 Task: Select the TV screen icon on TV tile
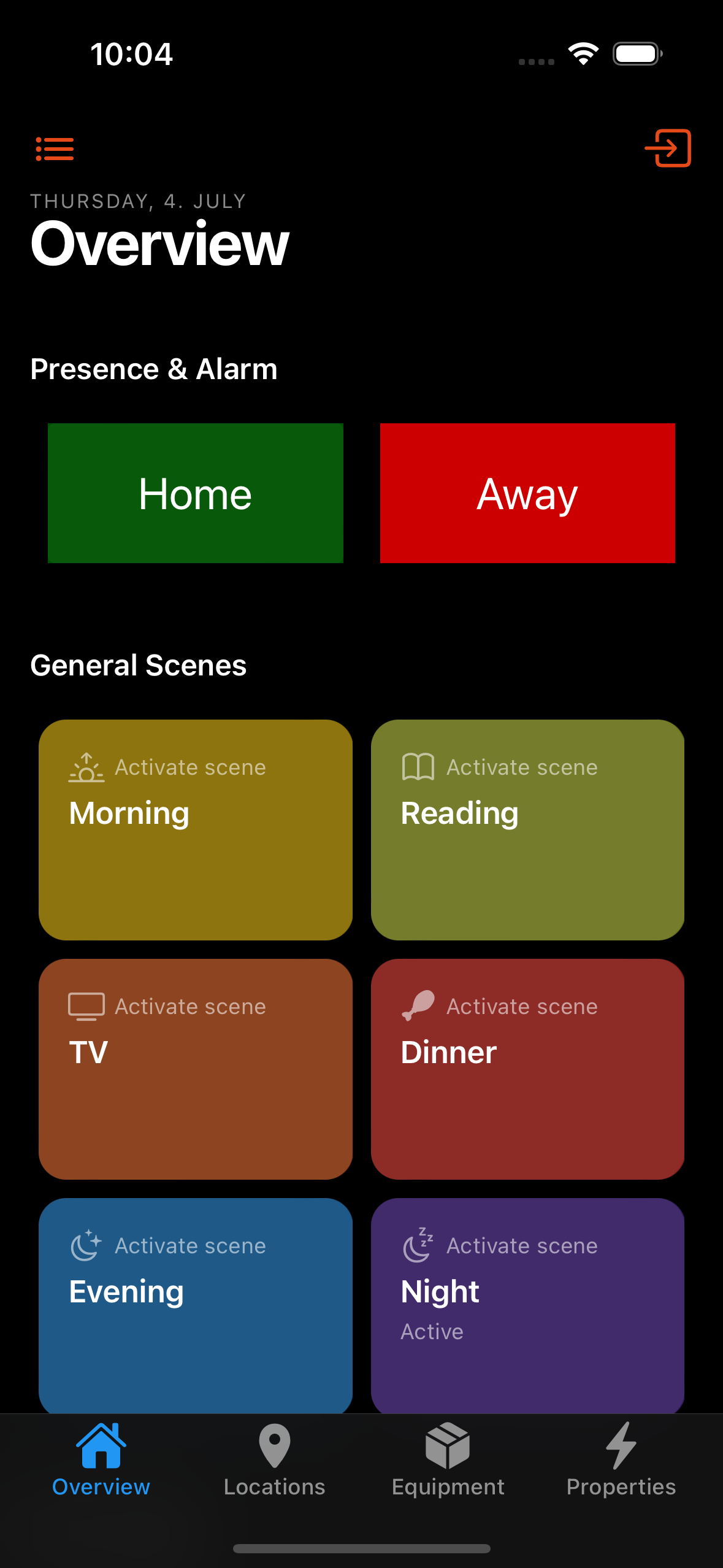click(x=86, y=1005)
